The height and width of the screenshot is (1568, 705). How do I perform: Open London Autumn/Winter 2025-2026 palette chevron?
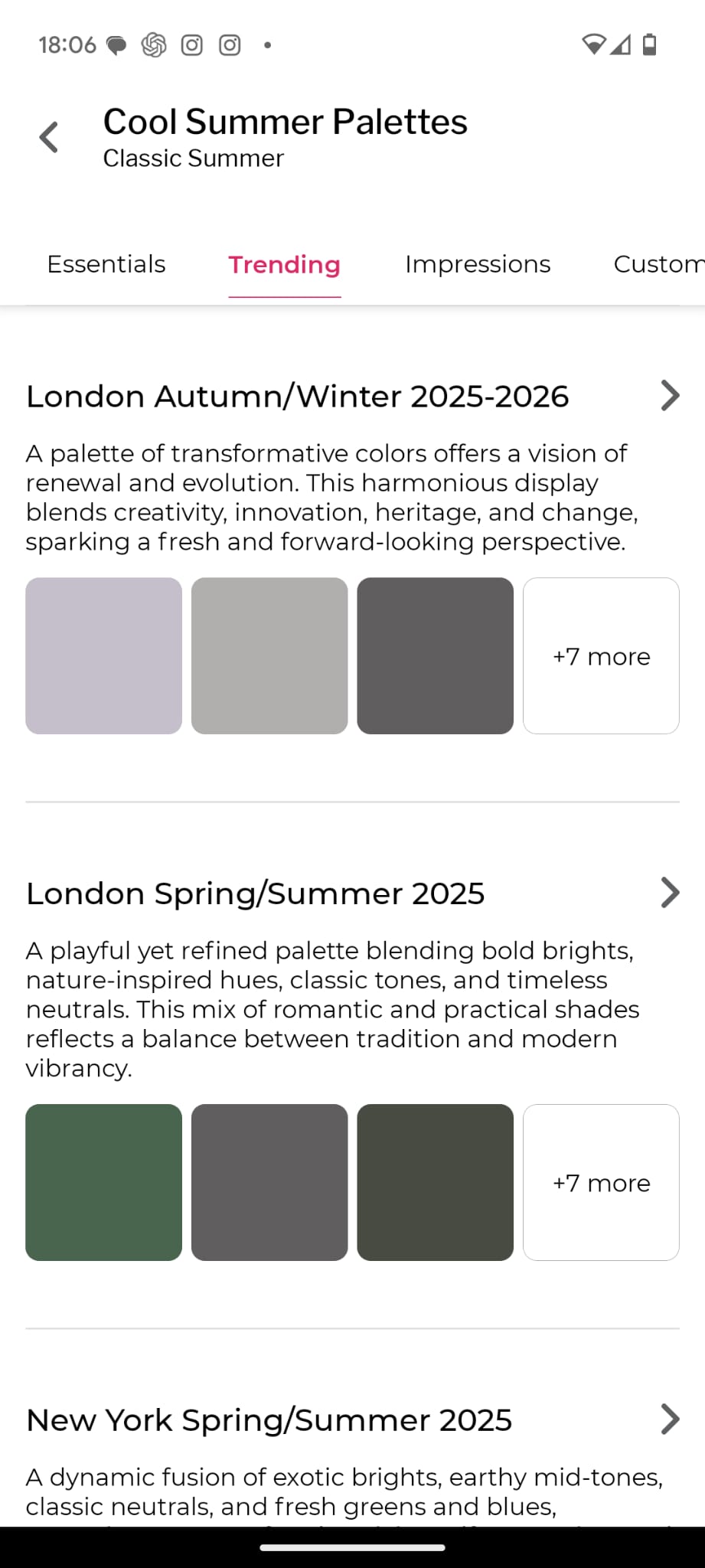coord(670,396)
